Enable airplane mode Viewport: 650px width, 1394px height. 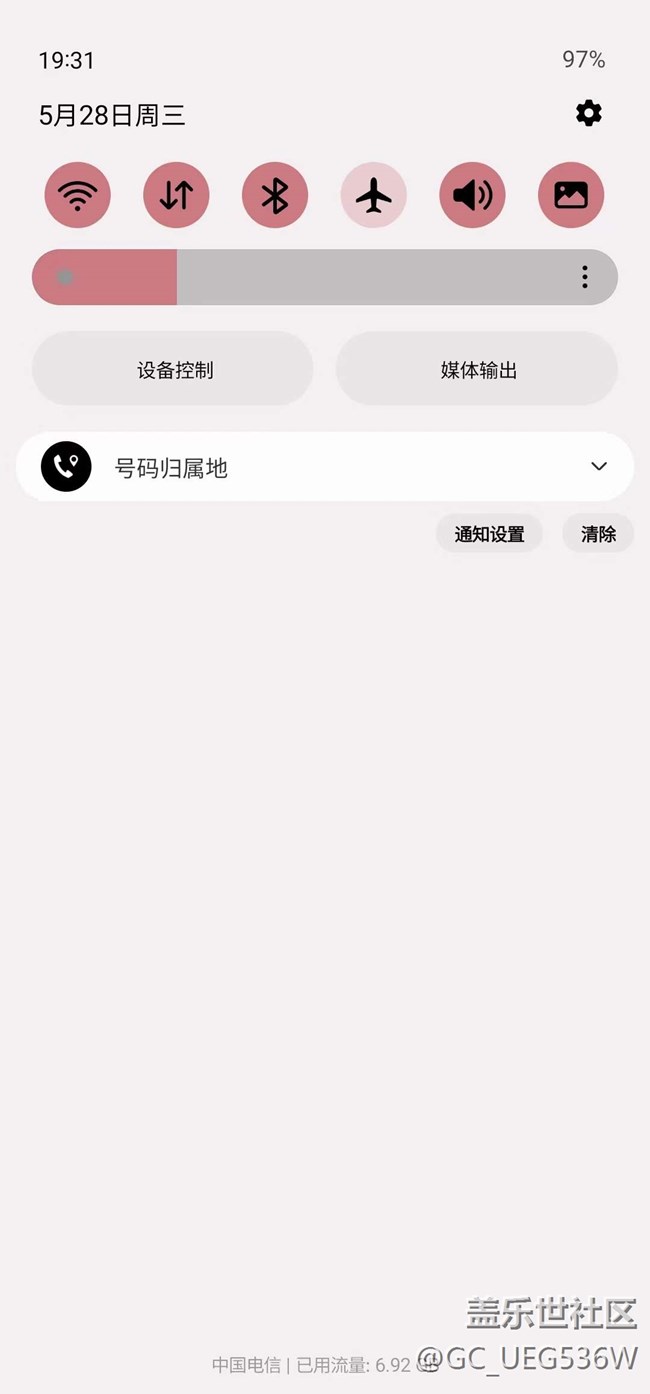pyautogui.click(x=374, y=195)
